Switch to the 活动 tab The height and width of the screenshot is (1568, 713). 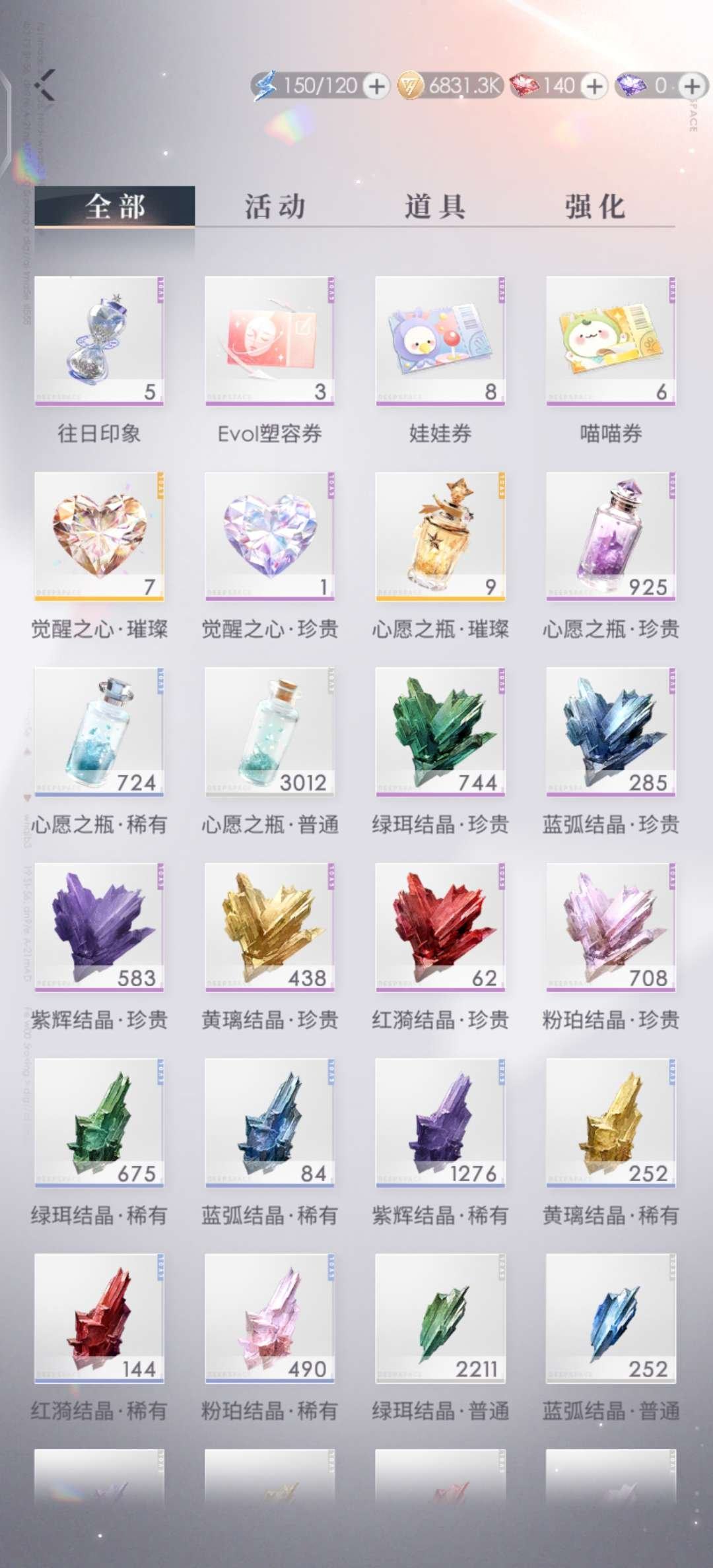pos(274,207)
